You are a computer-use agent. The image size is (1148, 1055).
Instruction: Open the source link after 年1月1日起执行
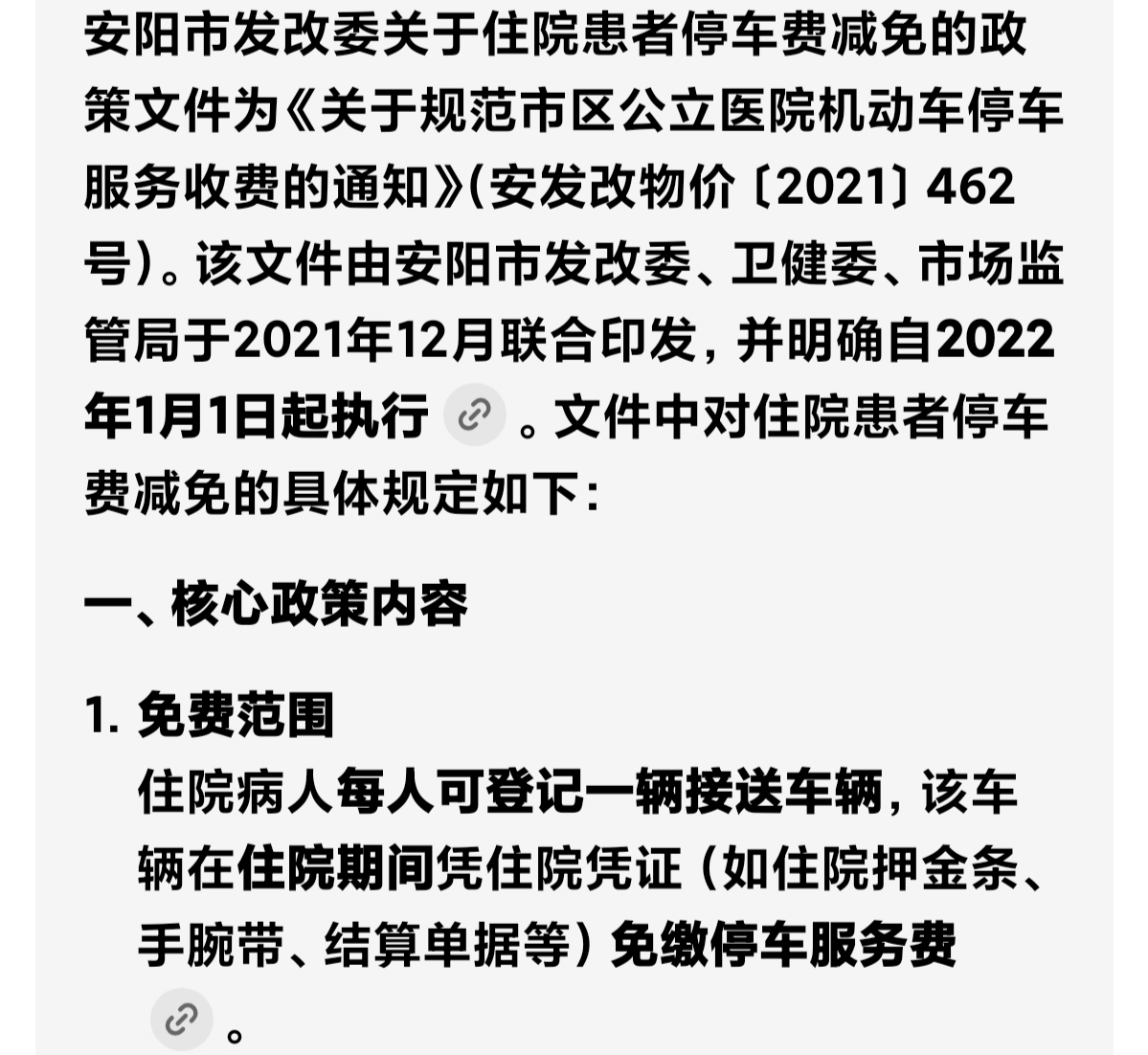point(474,415)
